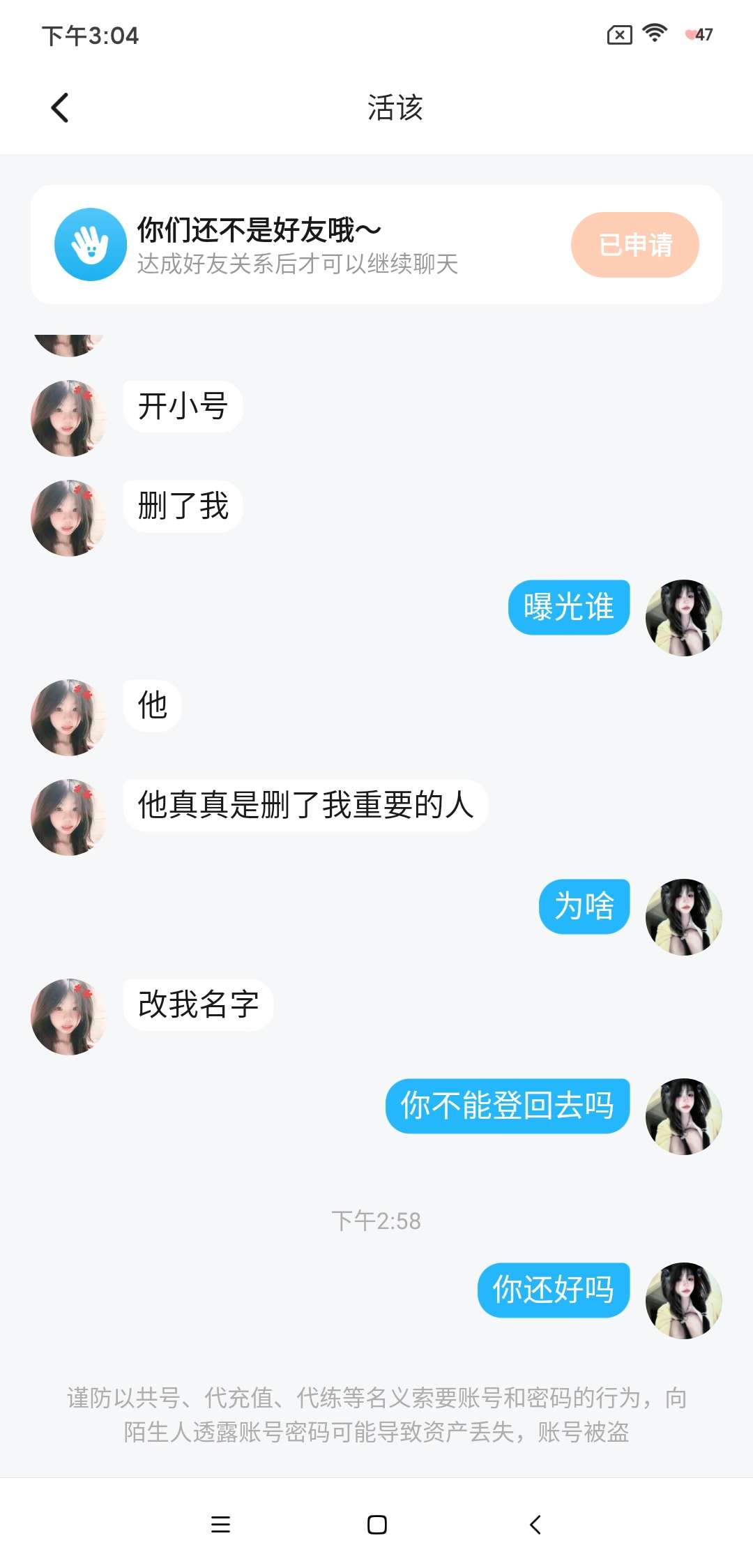Go to the system home screen
The height and width of the screenshot is (1568, 753).
click(377, 1525)
